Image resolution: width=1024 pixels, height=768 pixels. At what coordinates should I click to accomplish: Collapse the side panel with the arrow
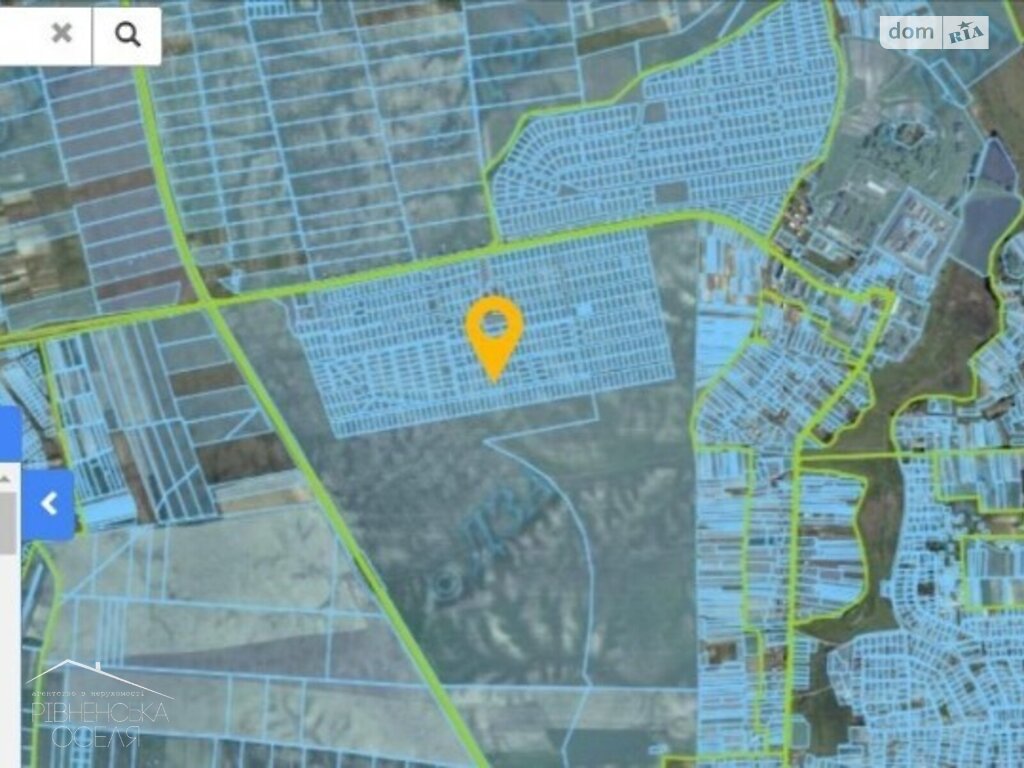(49, 504)
